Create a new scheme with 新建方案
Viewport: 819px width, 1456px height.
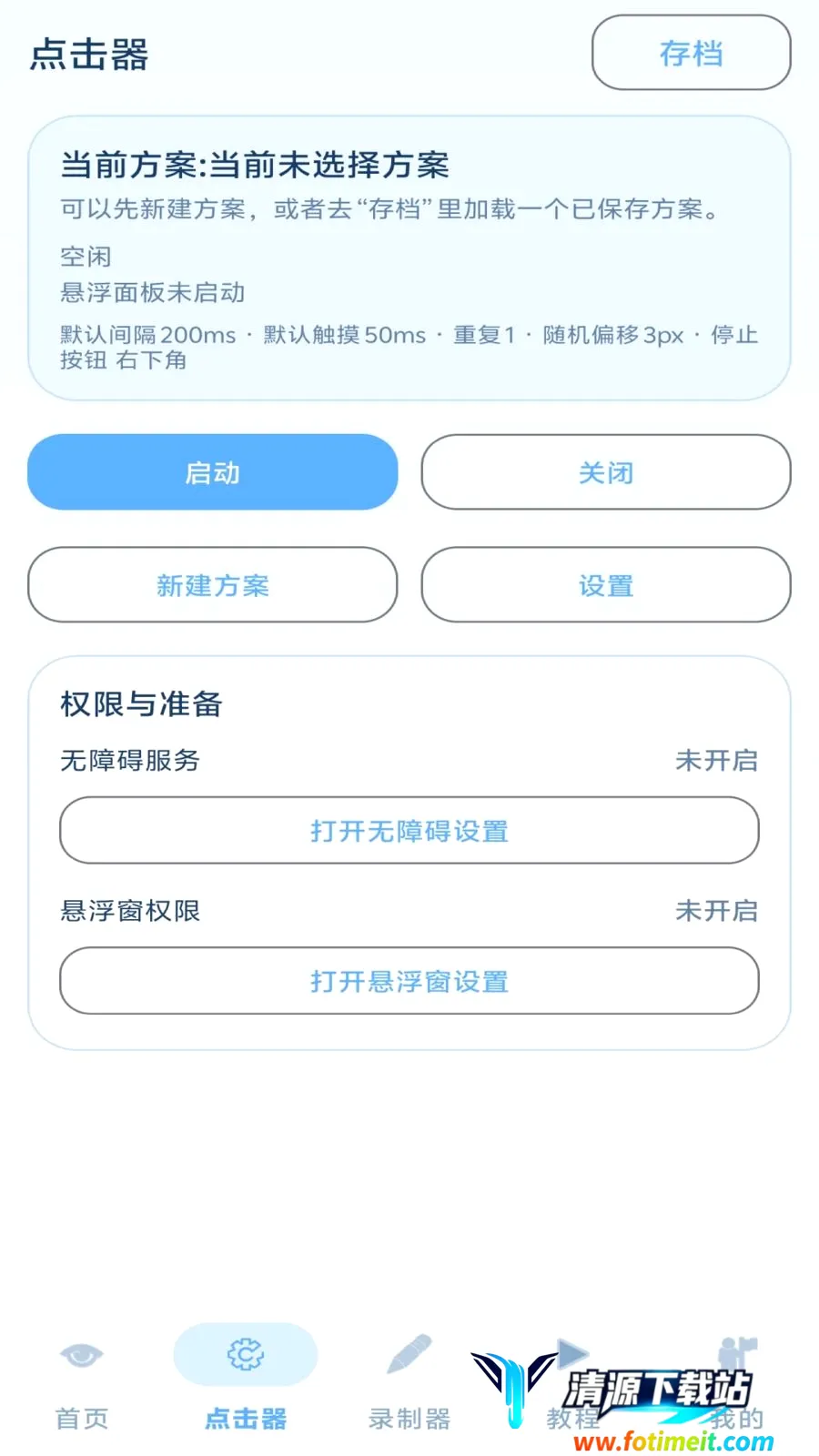tap(213, 585)
